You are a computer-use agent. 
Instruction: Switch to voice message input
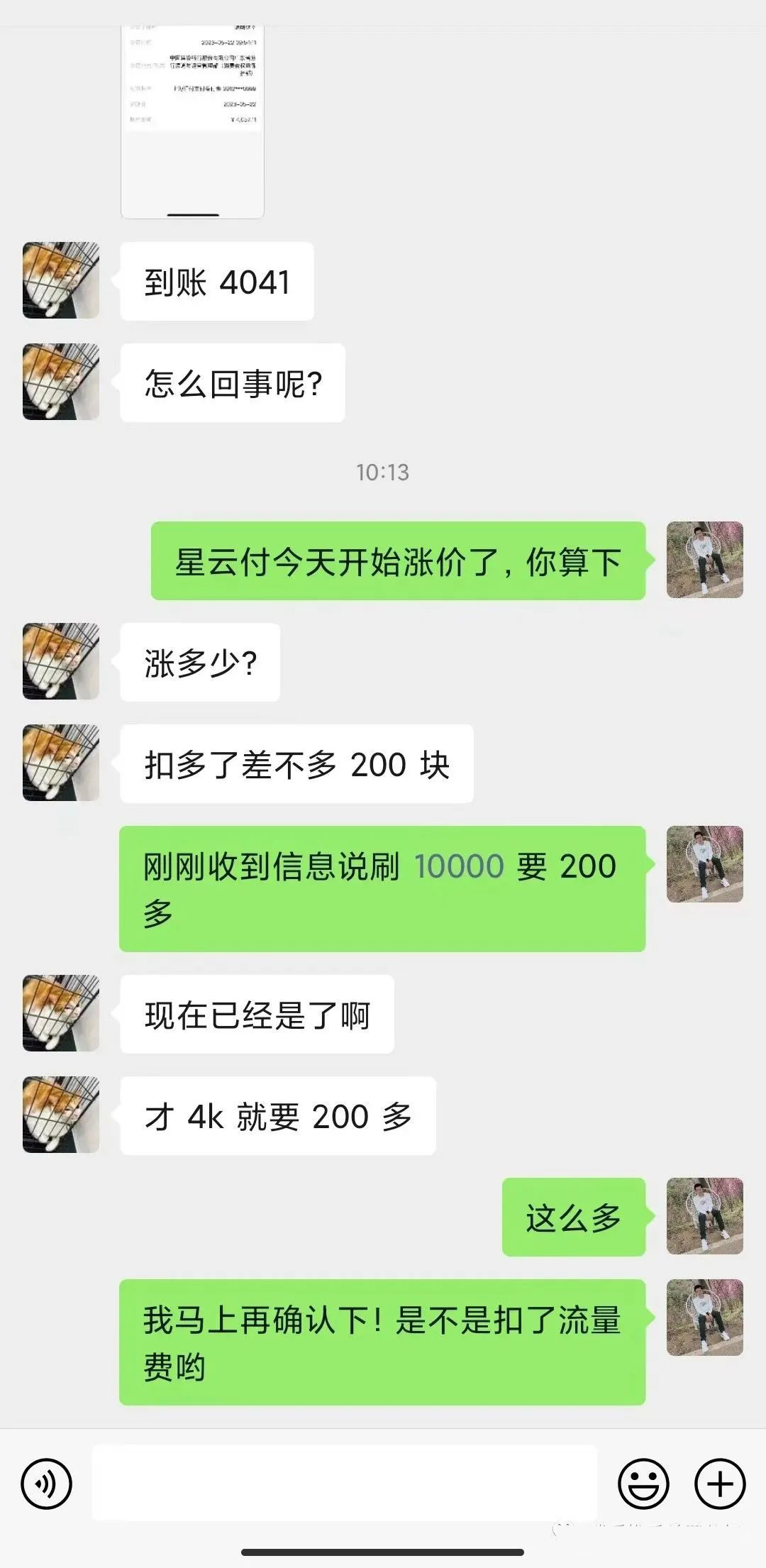pos(47,1484)
